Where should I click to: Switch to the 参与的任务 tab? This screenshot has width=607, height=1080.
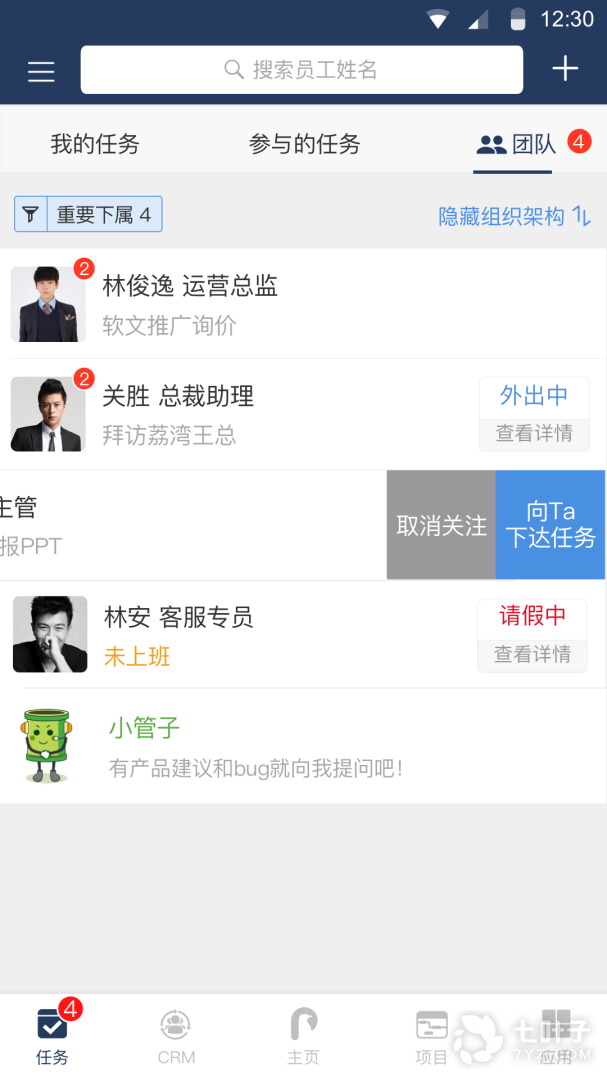point(304,144)
